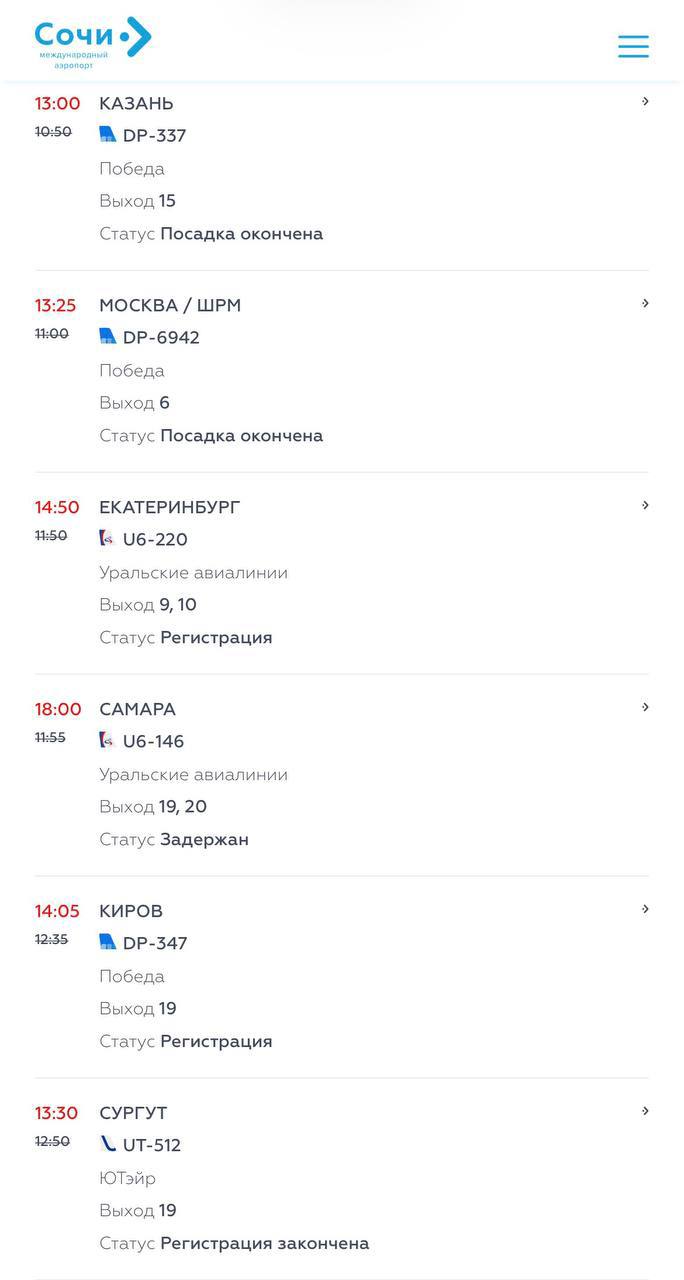This screenshot has width=684, height=1280.
Task: Open flight DP-347 to Киров
Action: 645,910
